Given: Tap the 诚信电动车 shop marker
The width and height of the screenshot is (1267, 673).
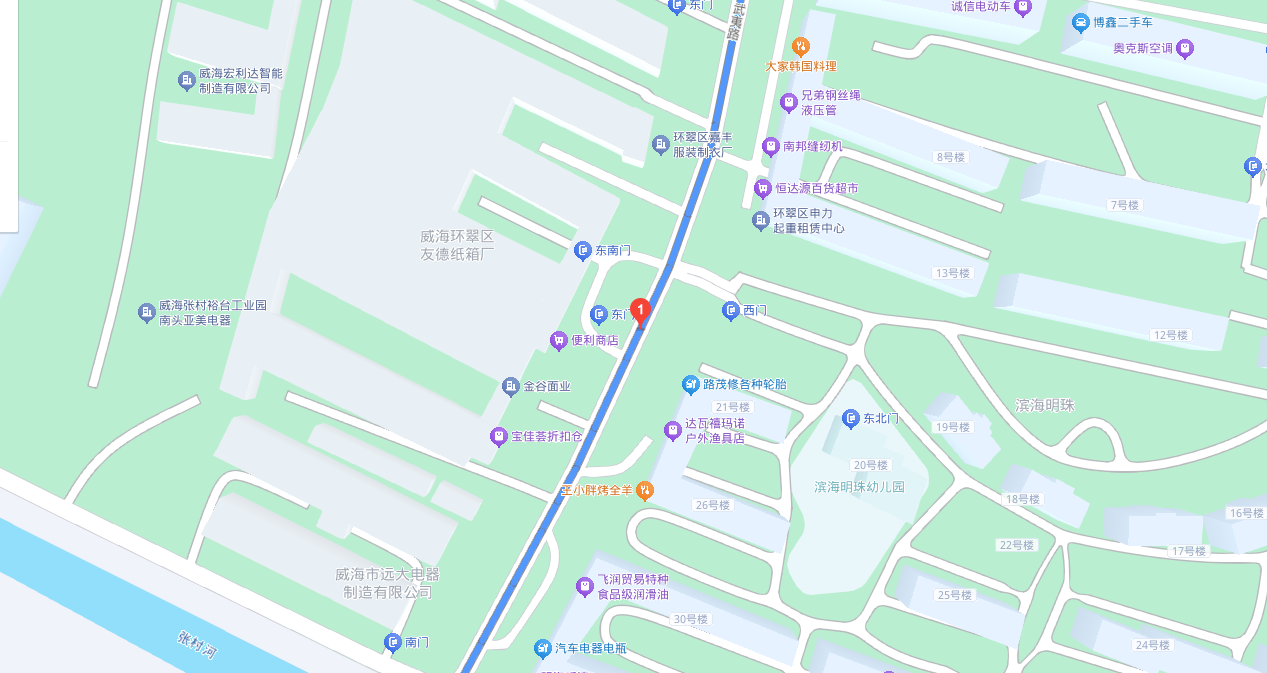Looking at the screenshot, I should tap(1023, 7).
